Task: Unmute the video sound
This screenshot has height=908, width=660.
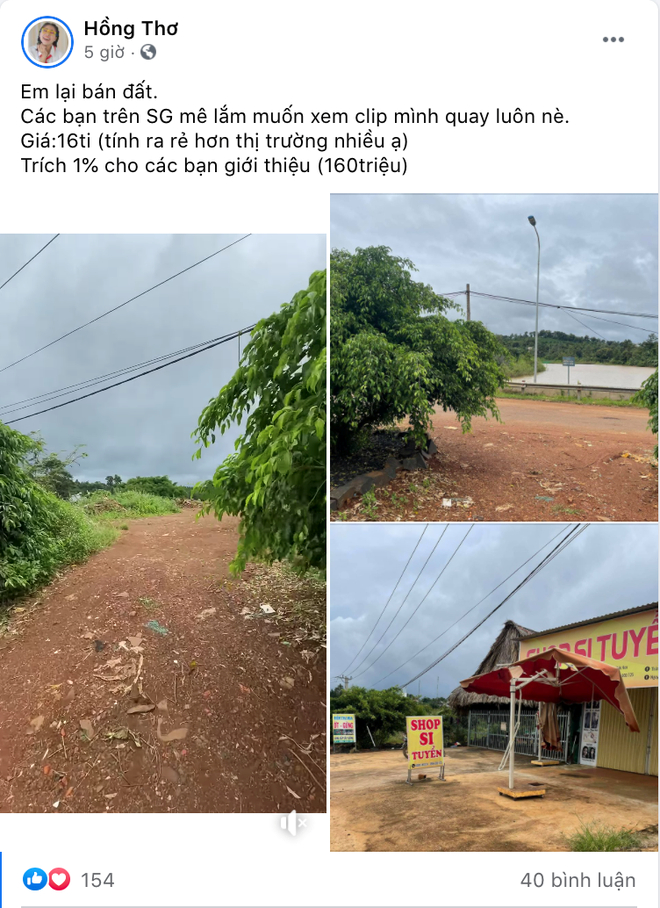Action: 293,823
